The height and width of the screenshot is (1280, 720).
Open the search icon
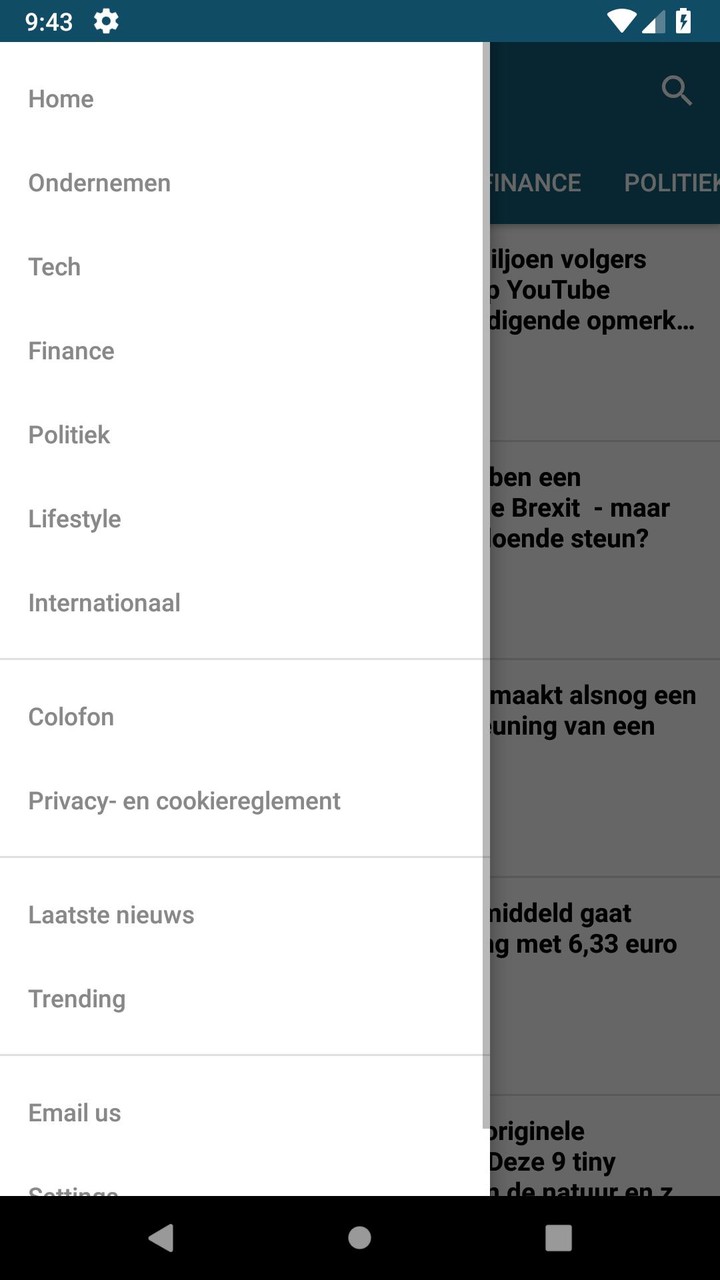point(677,91)
